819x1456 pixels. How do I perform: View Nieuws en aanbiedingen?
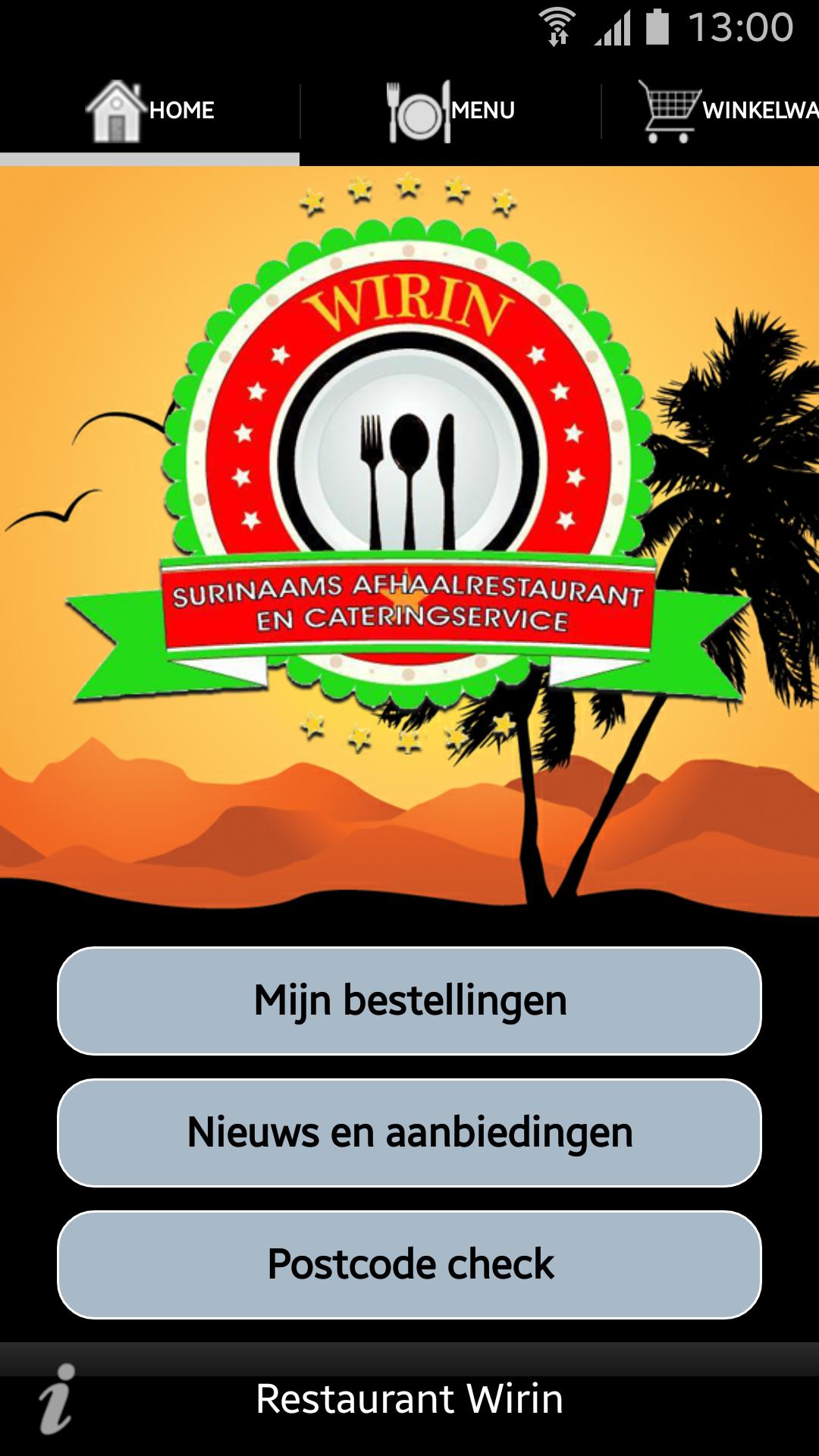pyautogui.click(x=409, y=1132)
